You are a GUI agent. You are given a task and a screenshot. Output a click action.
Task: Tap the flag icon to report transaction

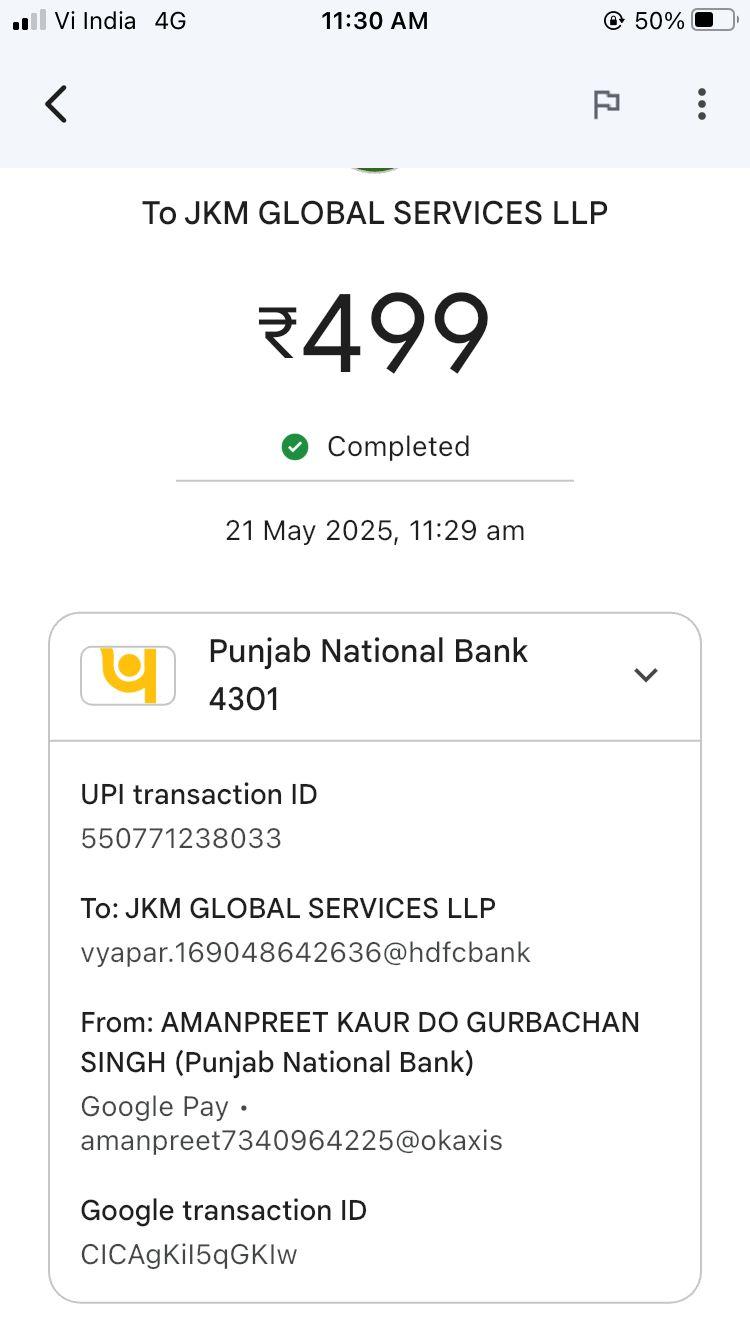click(x=606, y=104)
